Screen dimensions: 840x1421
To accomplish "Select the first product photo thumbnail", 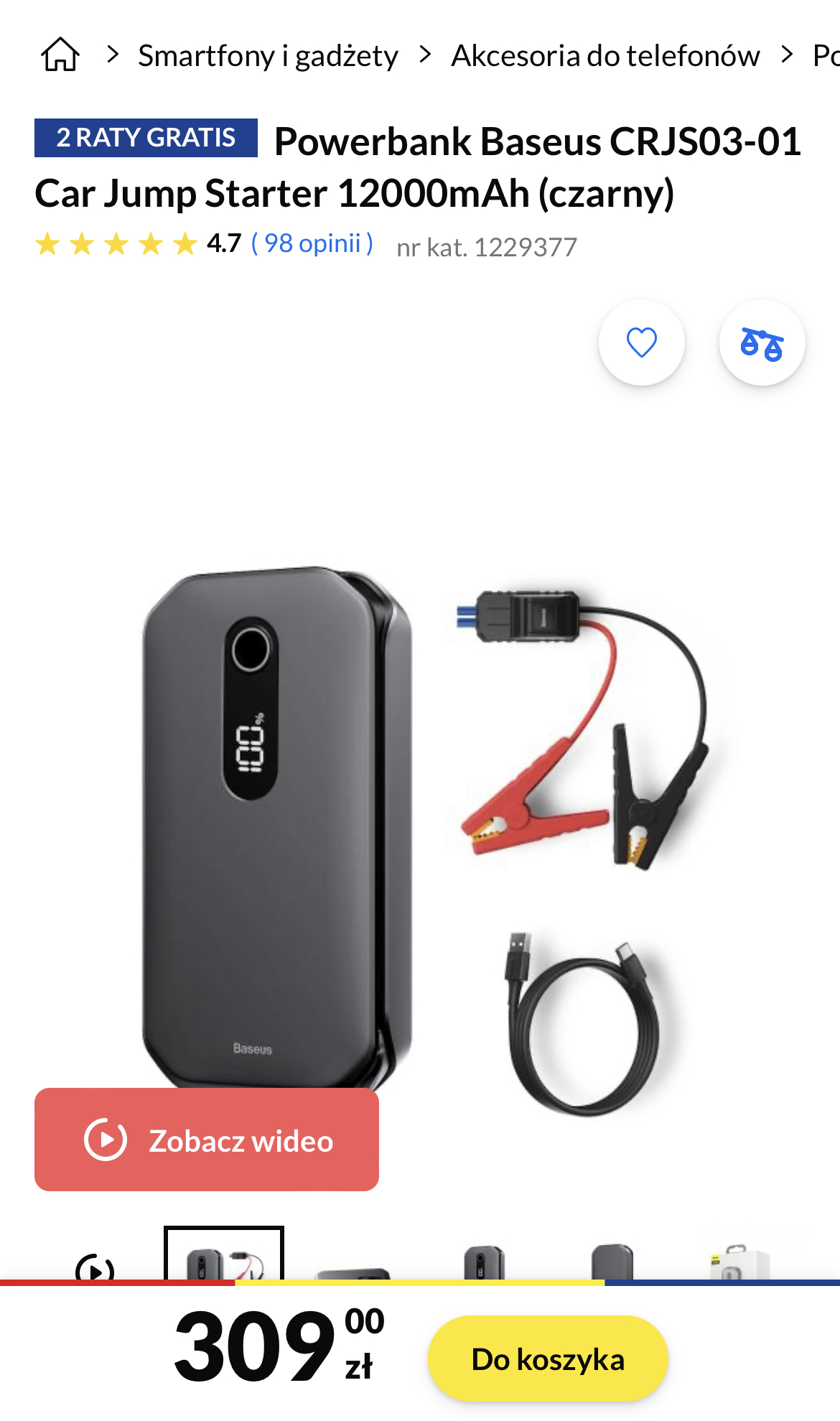I will pyautogui.click(x=224, y=1257).
